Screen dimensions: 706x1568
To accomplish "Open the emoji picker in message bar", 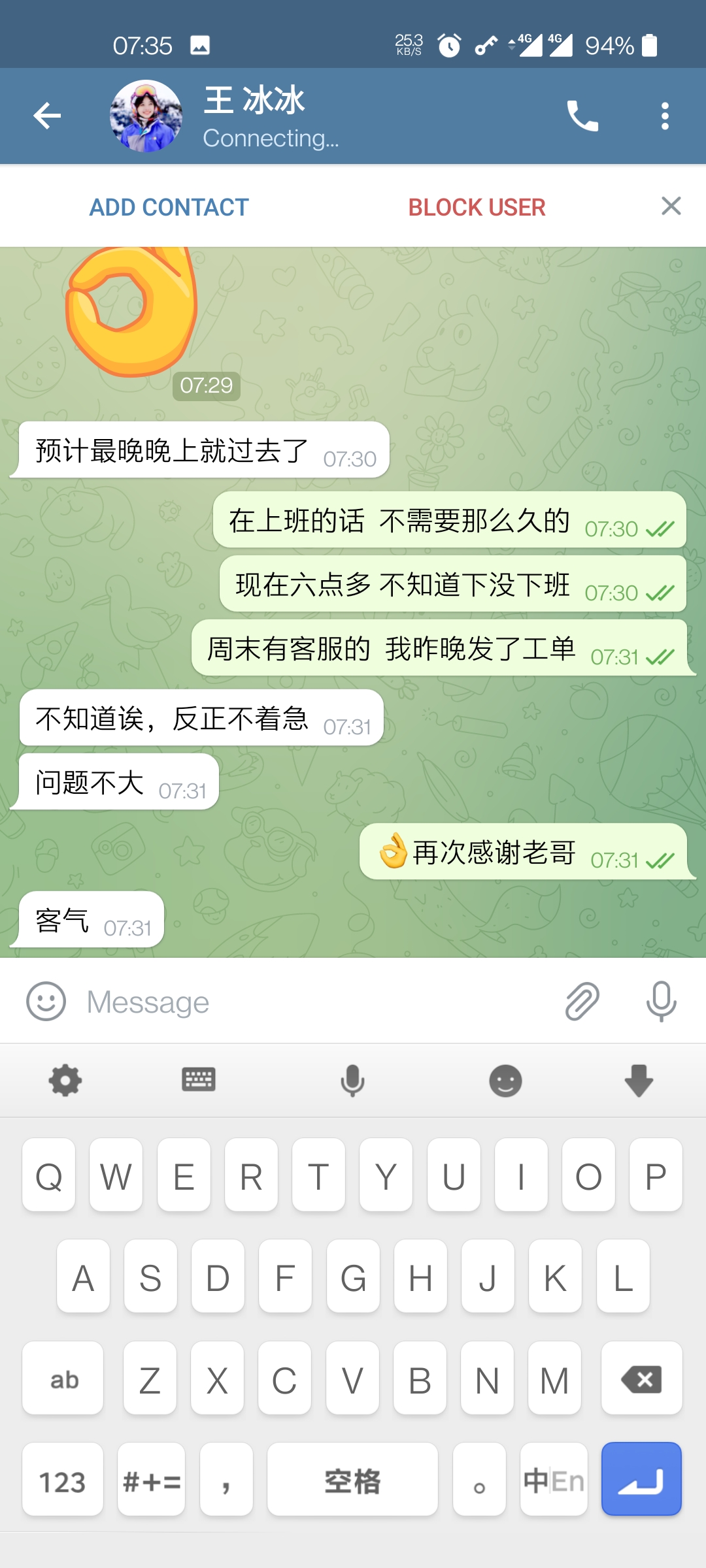I will [46, 1001].
